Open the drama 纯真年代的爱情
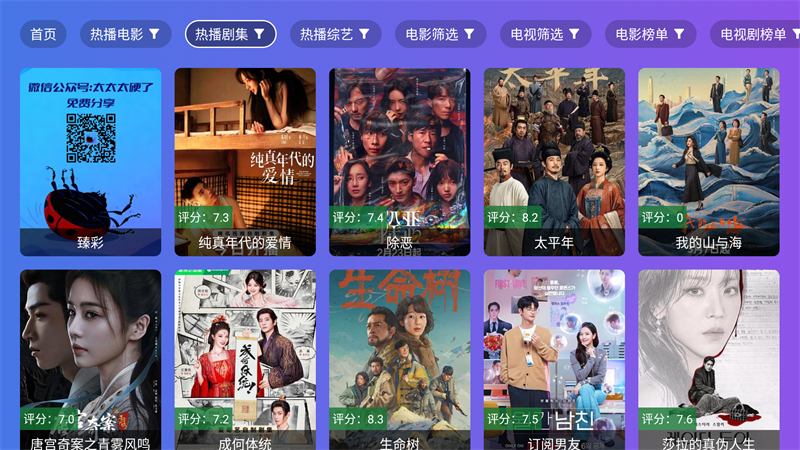Image resolution: width=800 pixels, height=450 pixels. (x=245, y=160)
